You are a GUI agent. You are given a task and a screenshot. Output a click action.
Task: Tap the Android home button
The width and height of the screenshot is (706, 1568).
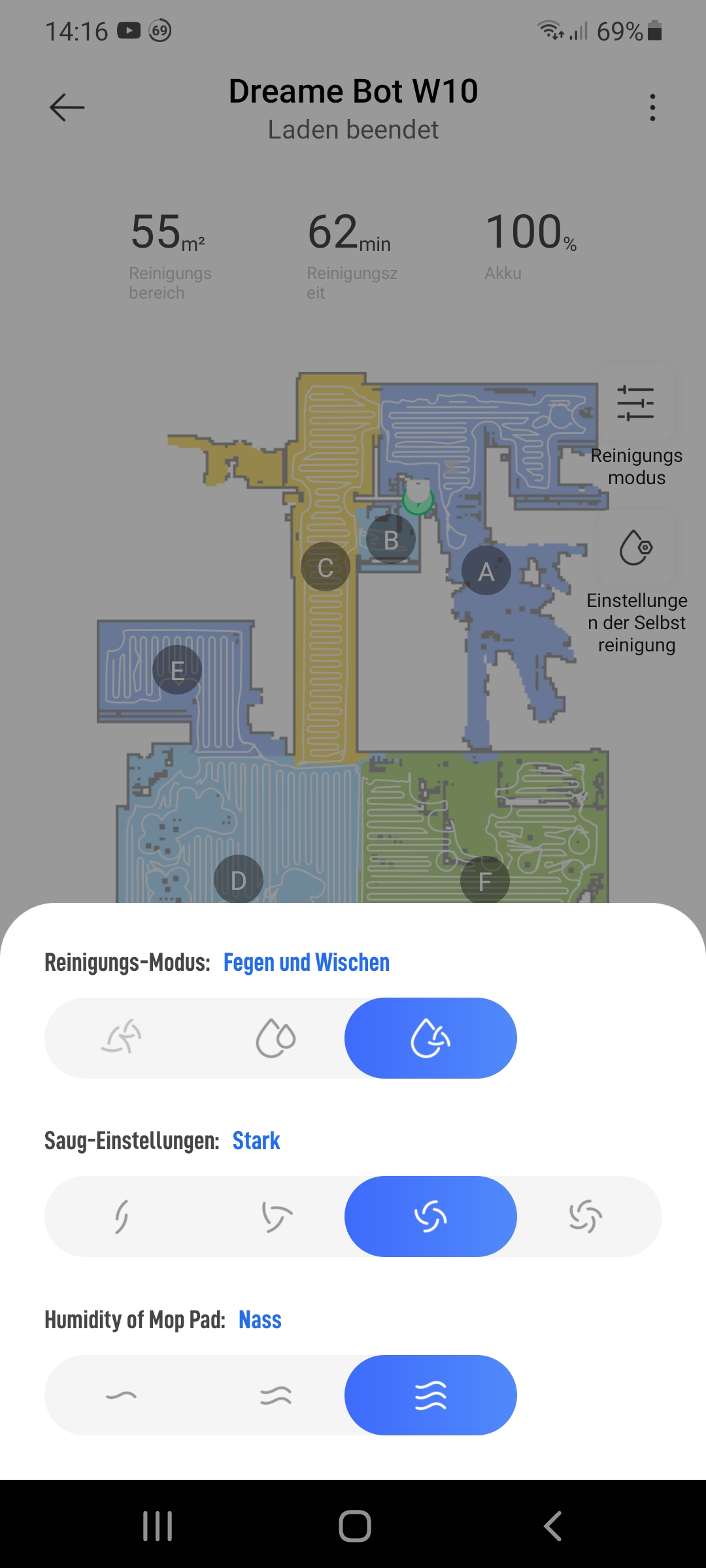pos(354,1526)
